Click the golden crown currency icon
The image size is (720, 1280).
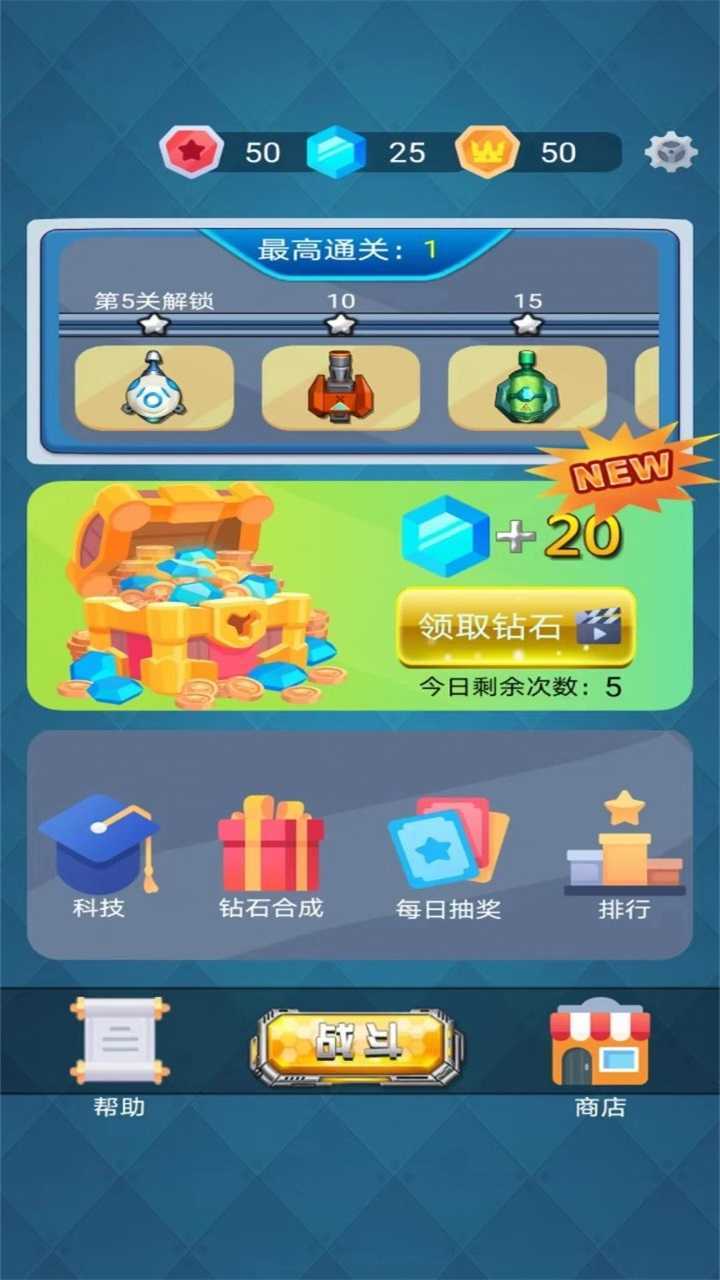(x=487, y=152)
